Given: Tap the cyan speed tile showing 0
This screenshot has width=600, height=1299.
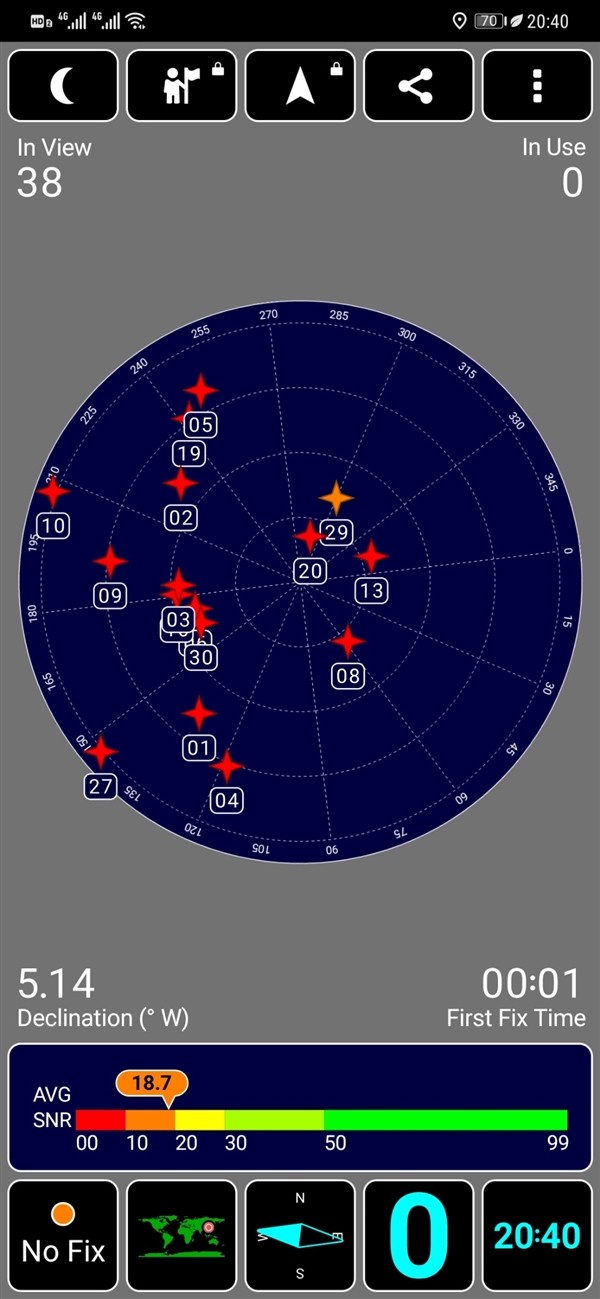Looking at the screenshot, I should 418,1235.
